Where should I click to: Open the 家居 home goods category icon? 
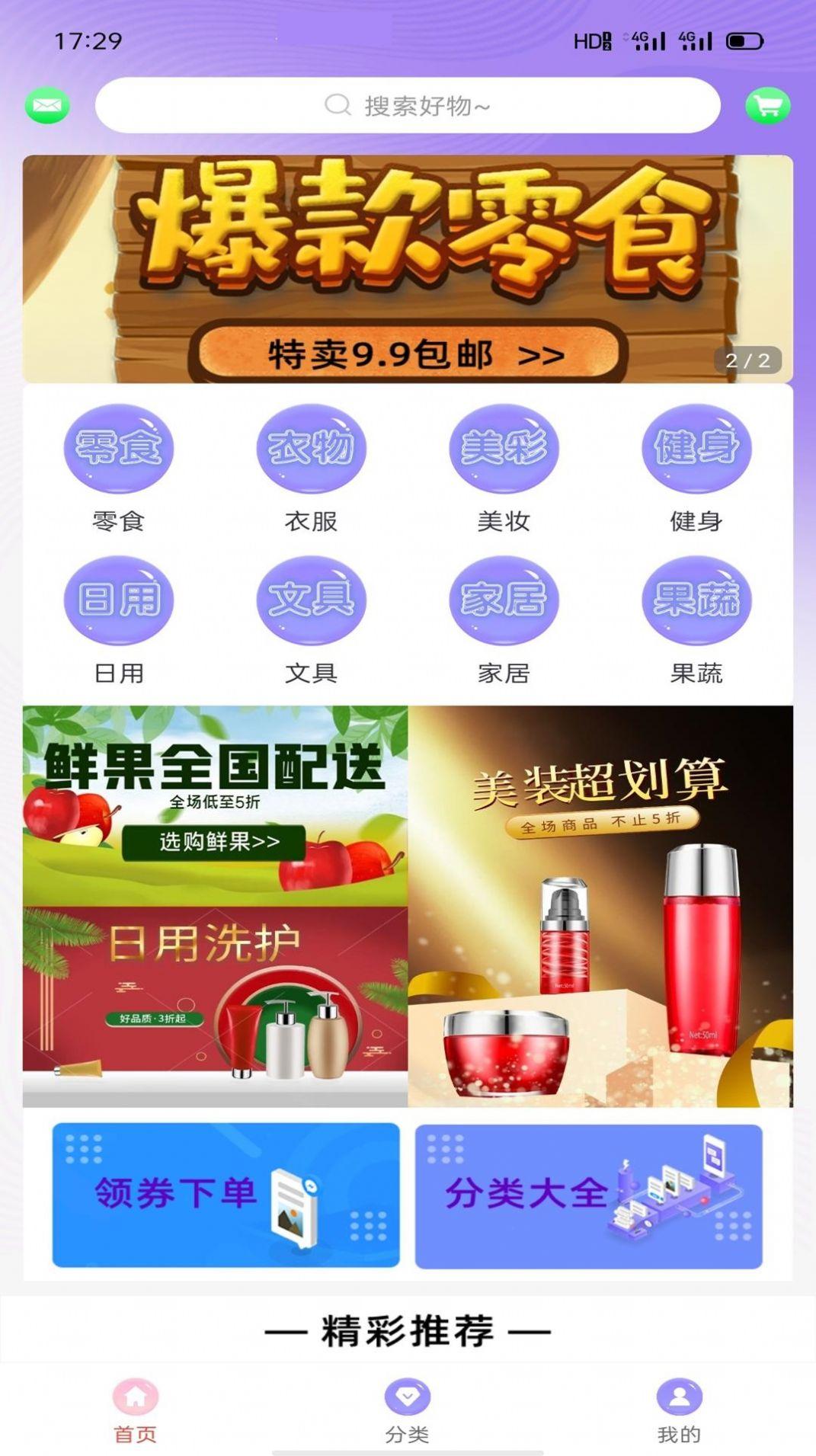tap(503, 600)
